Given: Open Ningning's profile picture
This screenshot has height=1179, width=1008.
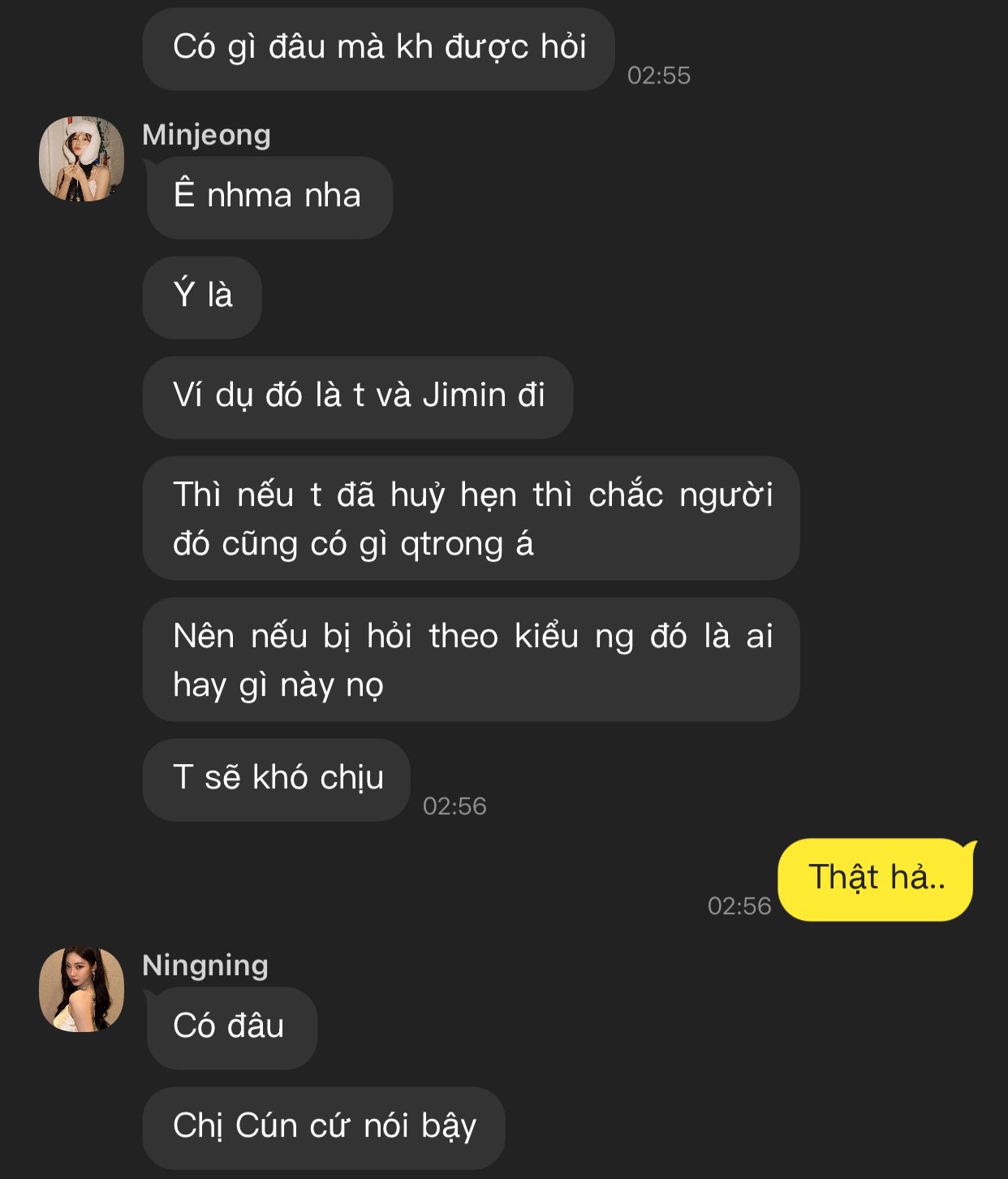Looking at the screenshot, I should [81, 989].
